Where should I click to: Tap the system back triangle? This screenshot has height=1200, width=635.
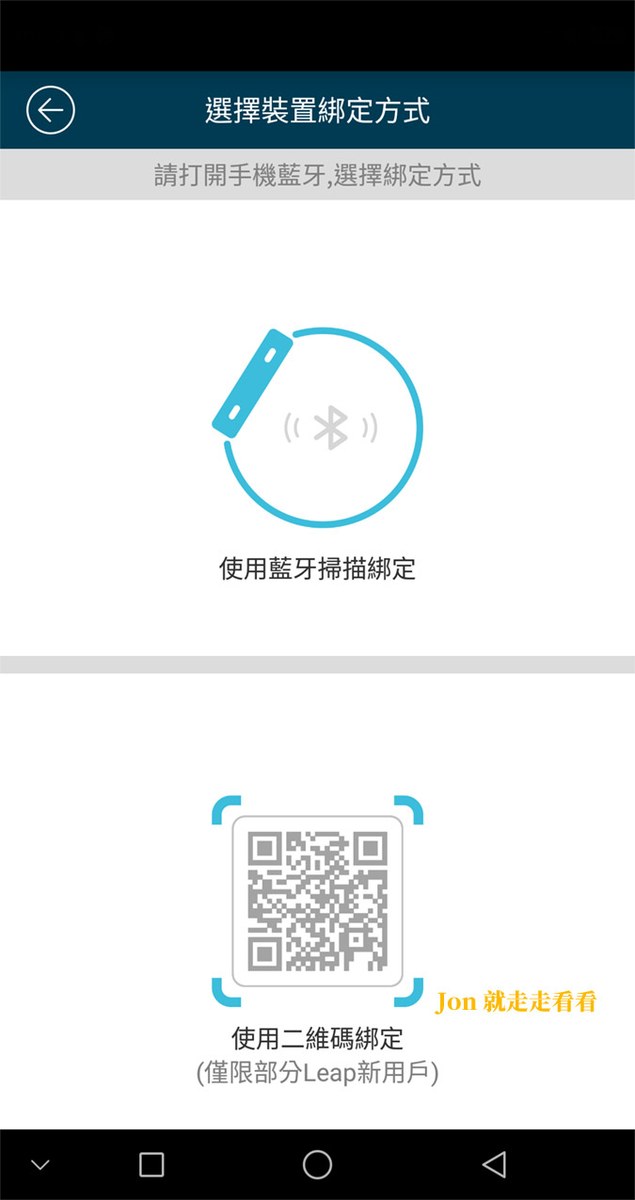pos(493,1164)
